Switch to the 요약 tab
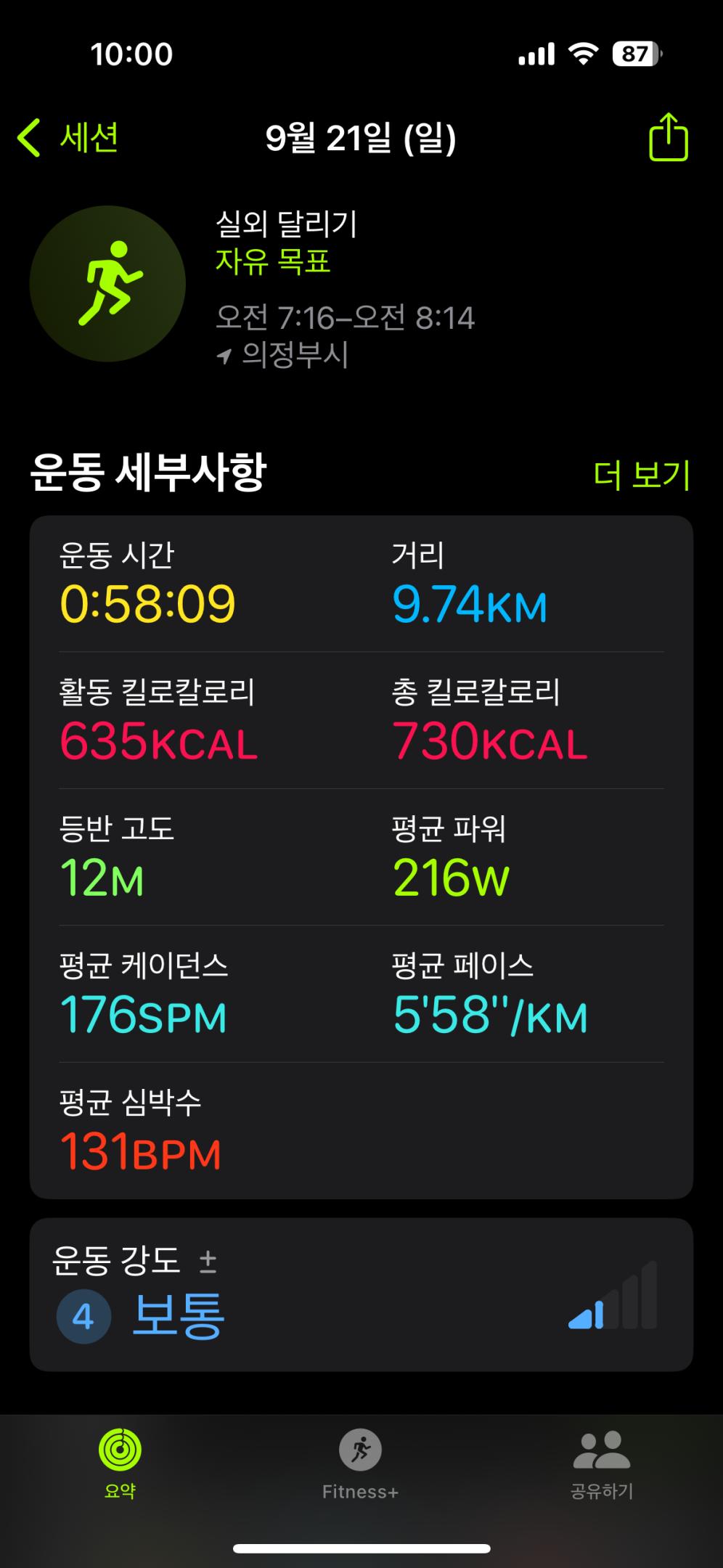Viewport: 723px width, 1568px height. [x=120, y=1463]
